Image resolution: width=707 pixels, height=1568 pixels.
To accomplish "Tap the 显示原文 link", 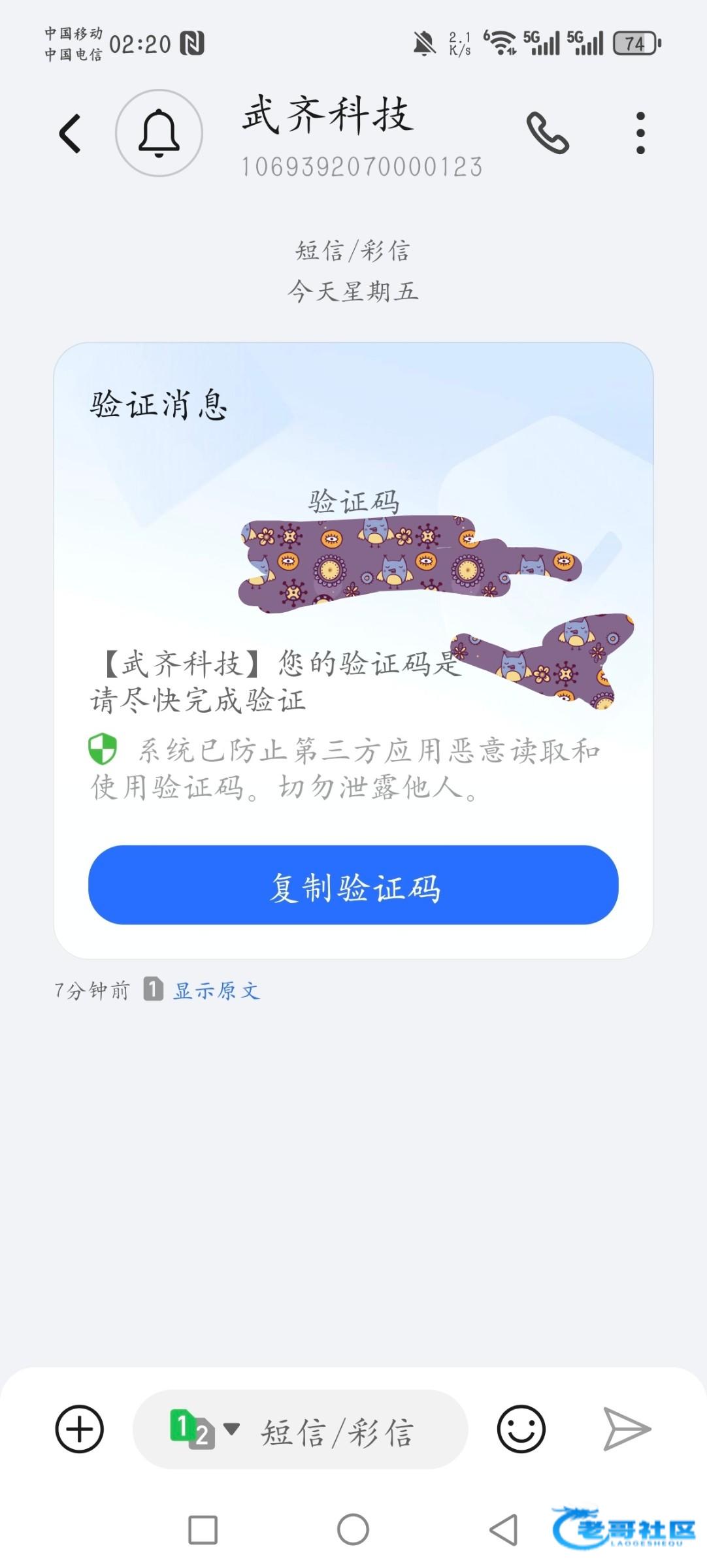I will (x=216, y=990).
